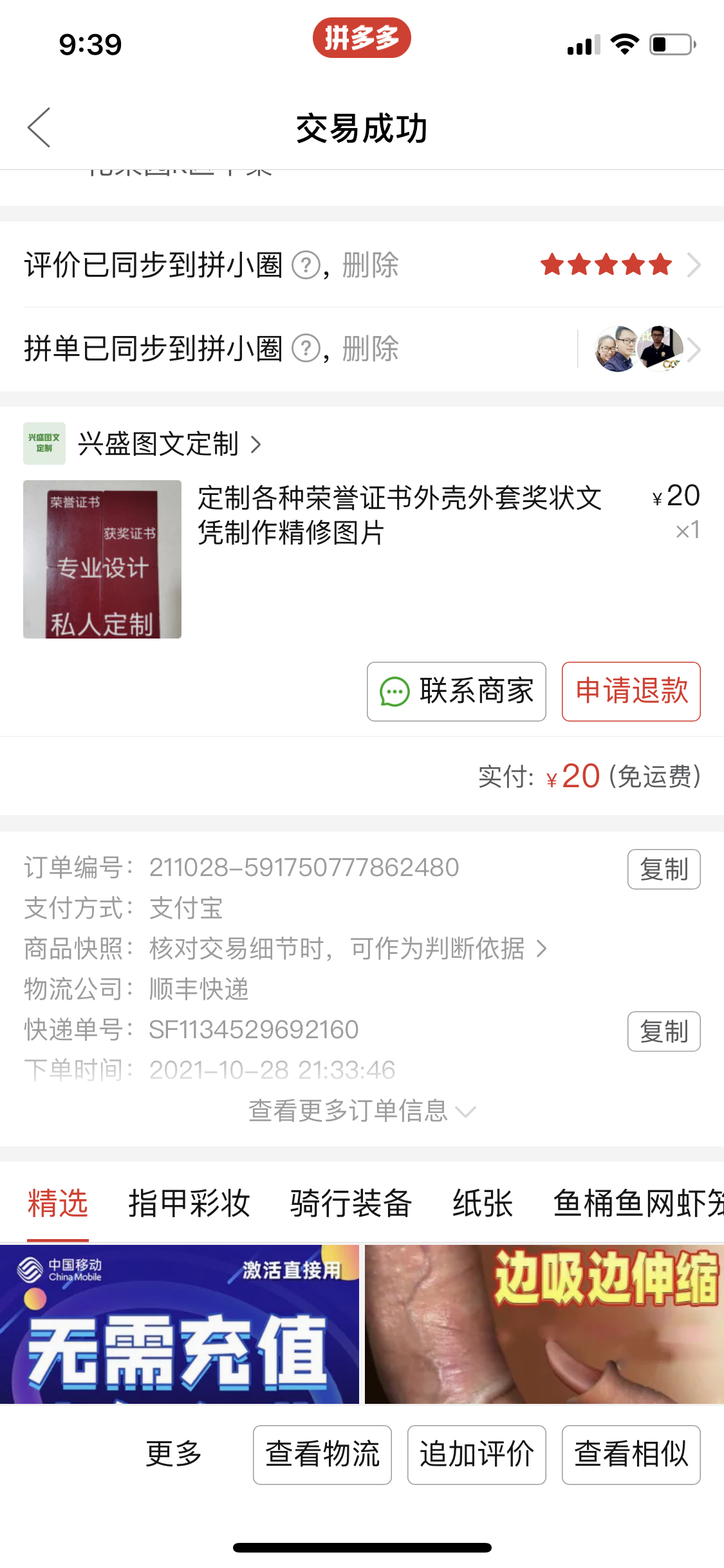The image size is (724, 1568).
Task: Go back using the top-left arrow
Action: [39, 127]
